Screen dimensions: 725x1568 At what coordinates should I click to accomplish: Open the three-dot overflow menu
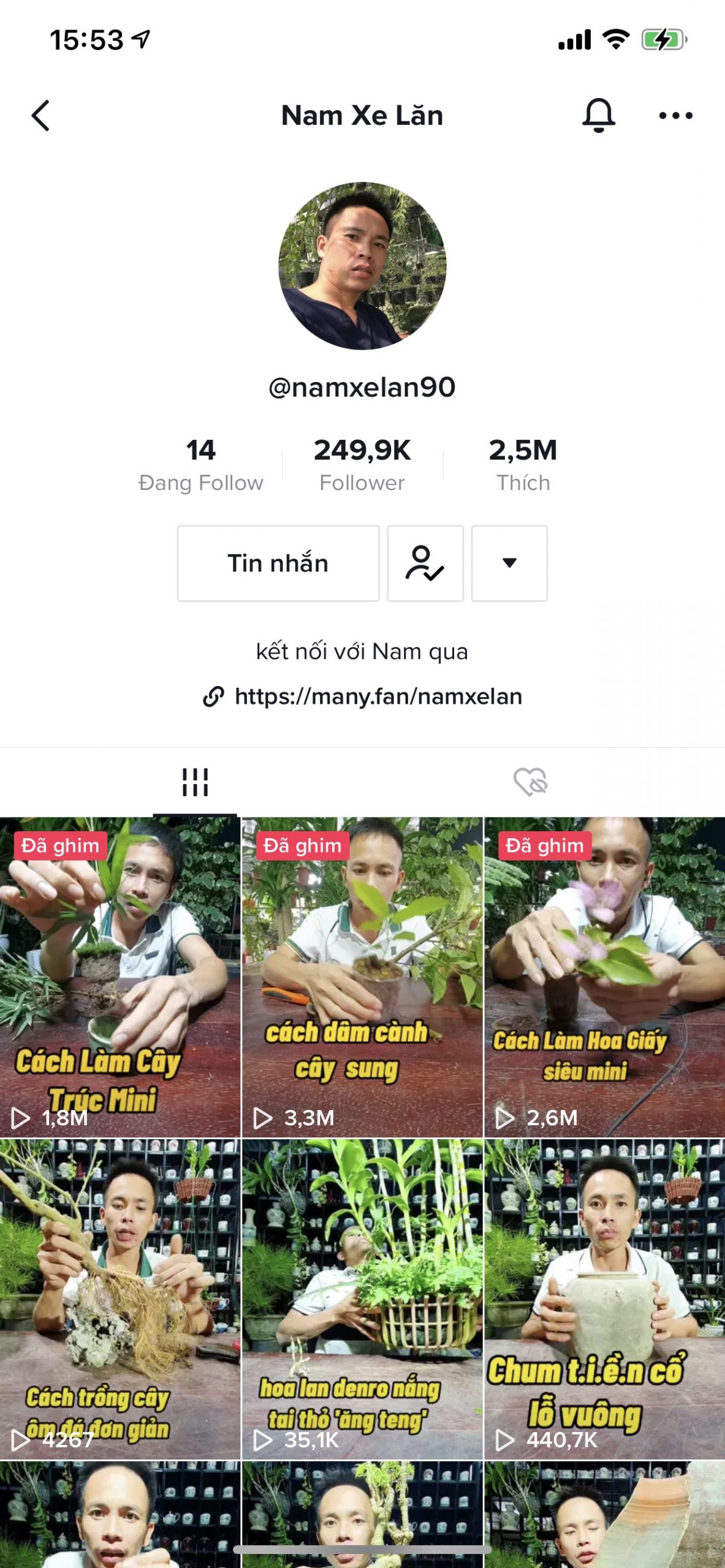675,115
